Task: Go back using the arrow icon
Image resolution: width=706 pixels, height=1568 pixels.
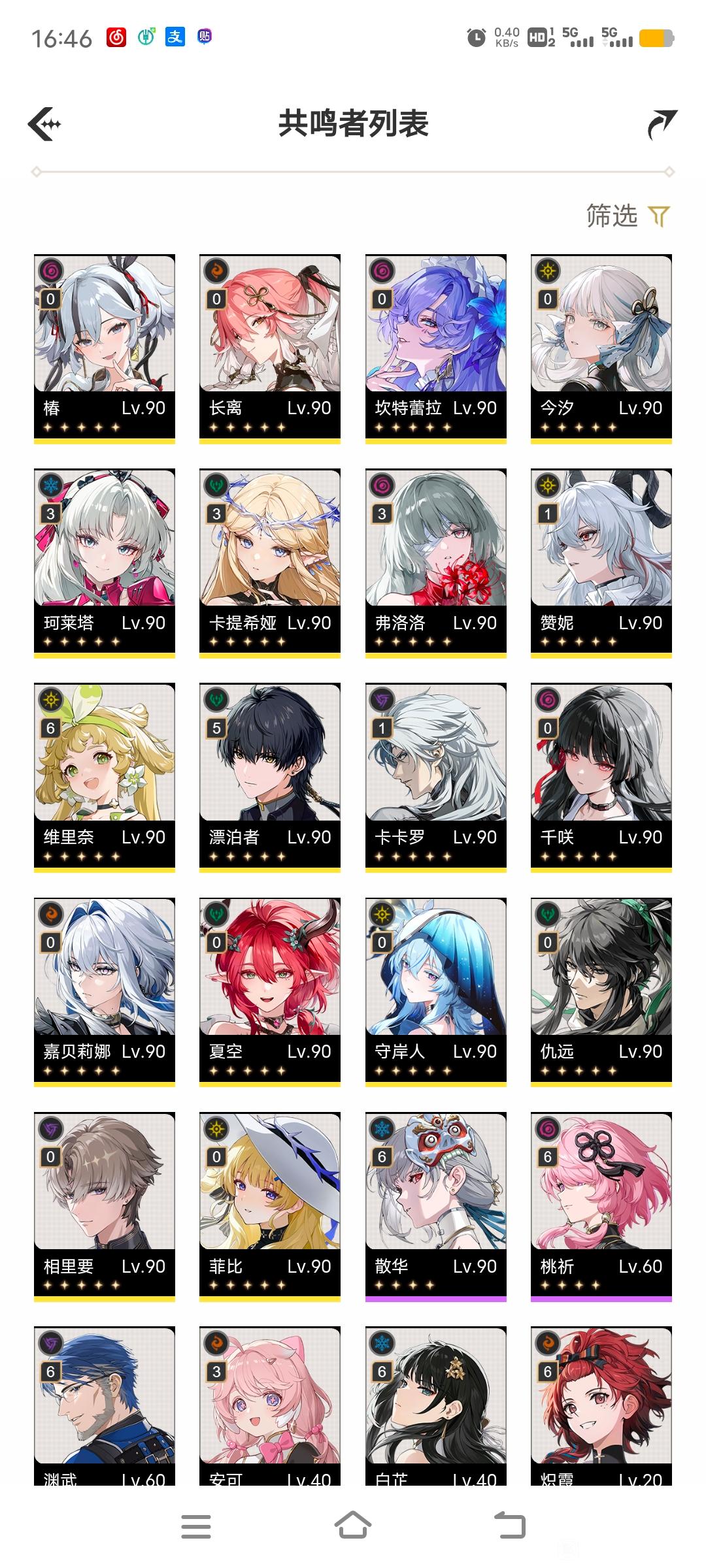Action: (x=44, y=124)
